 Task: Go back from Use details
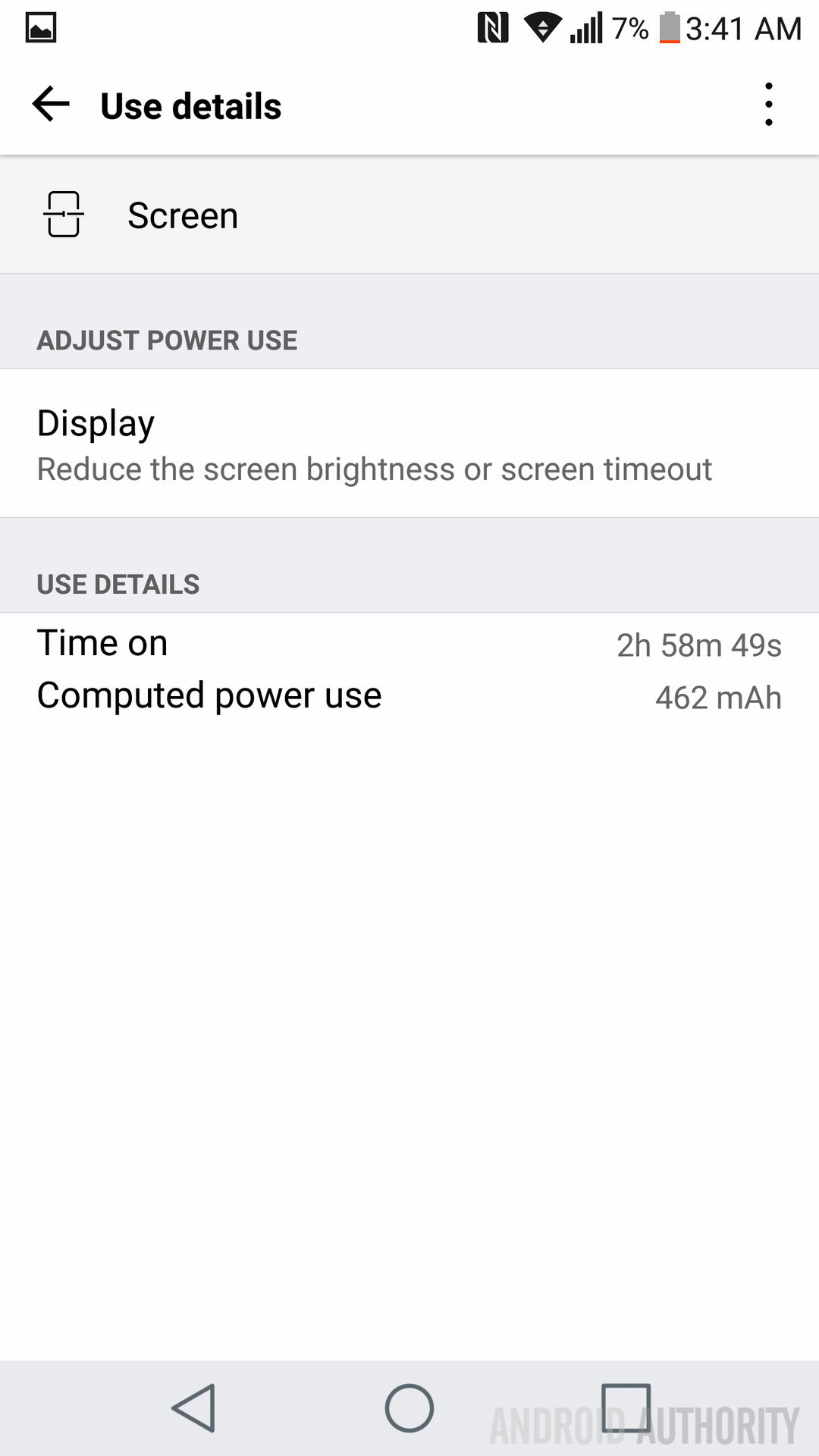click(51, 105)
